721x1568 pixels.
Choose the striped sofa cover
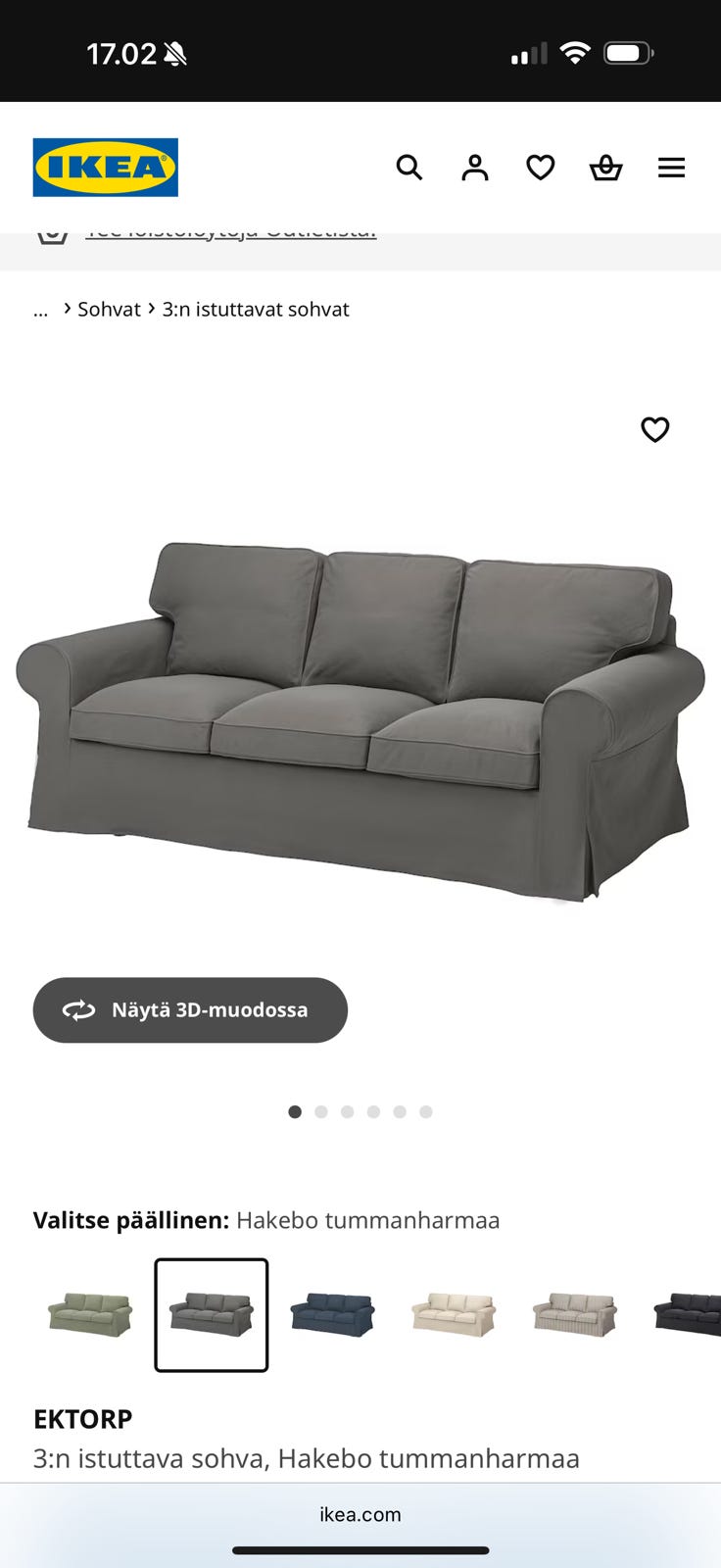(575, 1314)
